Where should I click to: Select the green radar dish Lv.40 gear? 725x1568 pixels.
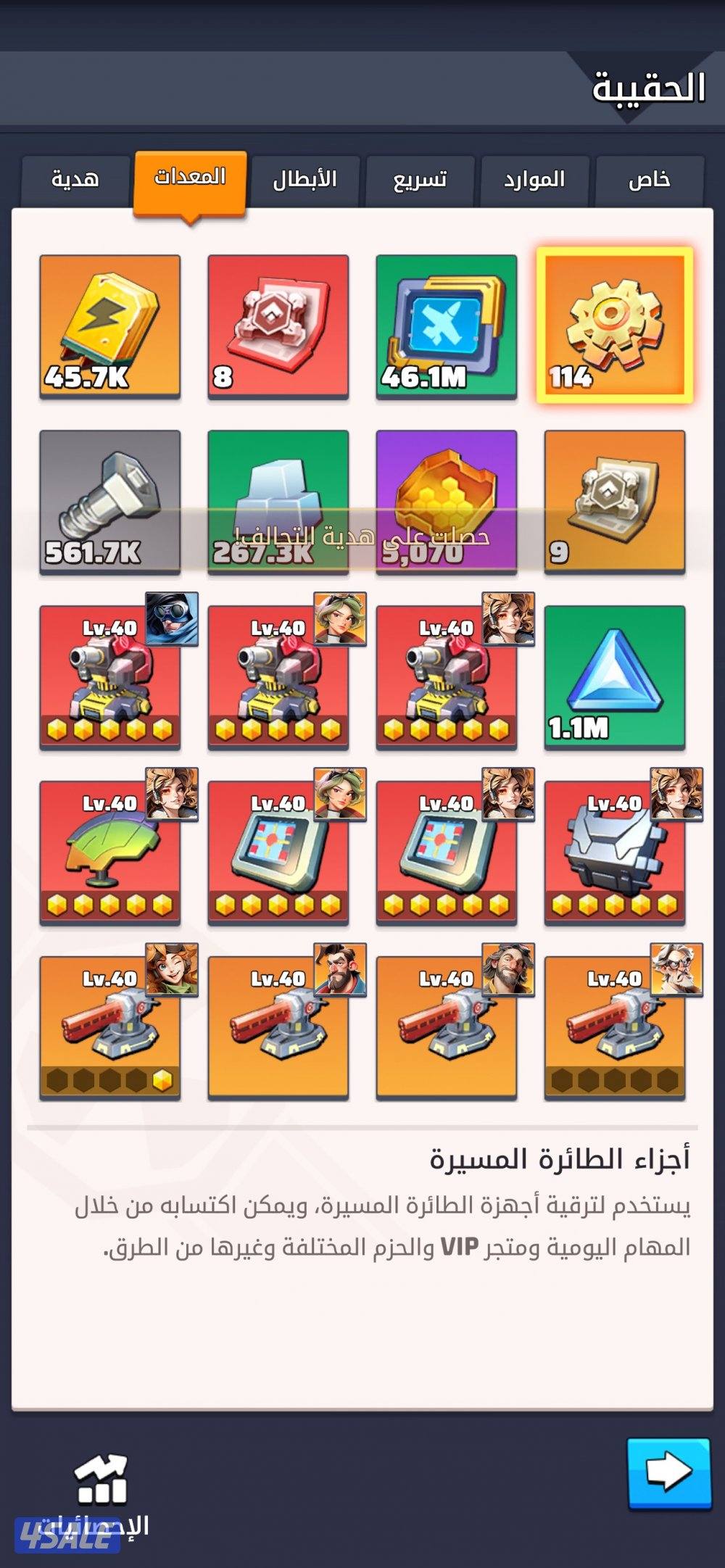[x=109, y=853]
